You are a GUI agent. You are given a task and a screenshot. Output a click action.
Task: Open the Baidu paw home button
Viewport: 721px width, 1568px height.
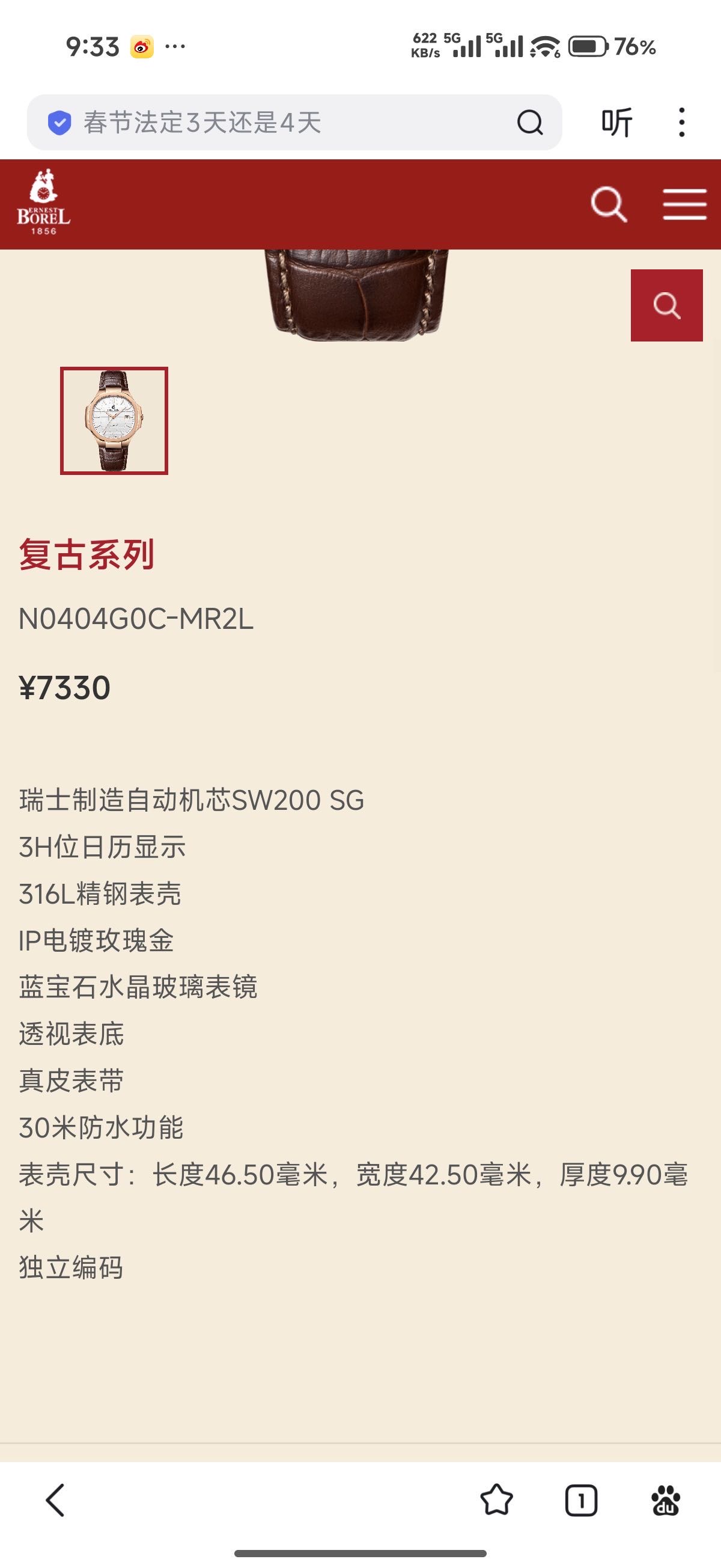666,1501
